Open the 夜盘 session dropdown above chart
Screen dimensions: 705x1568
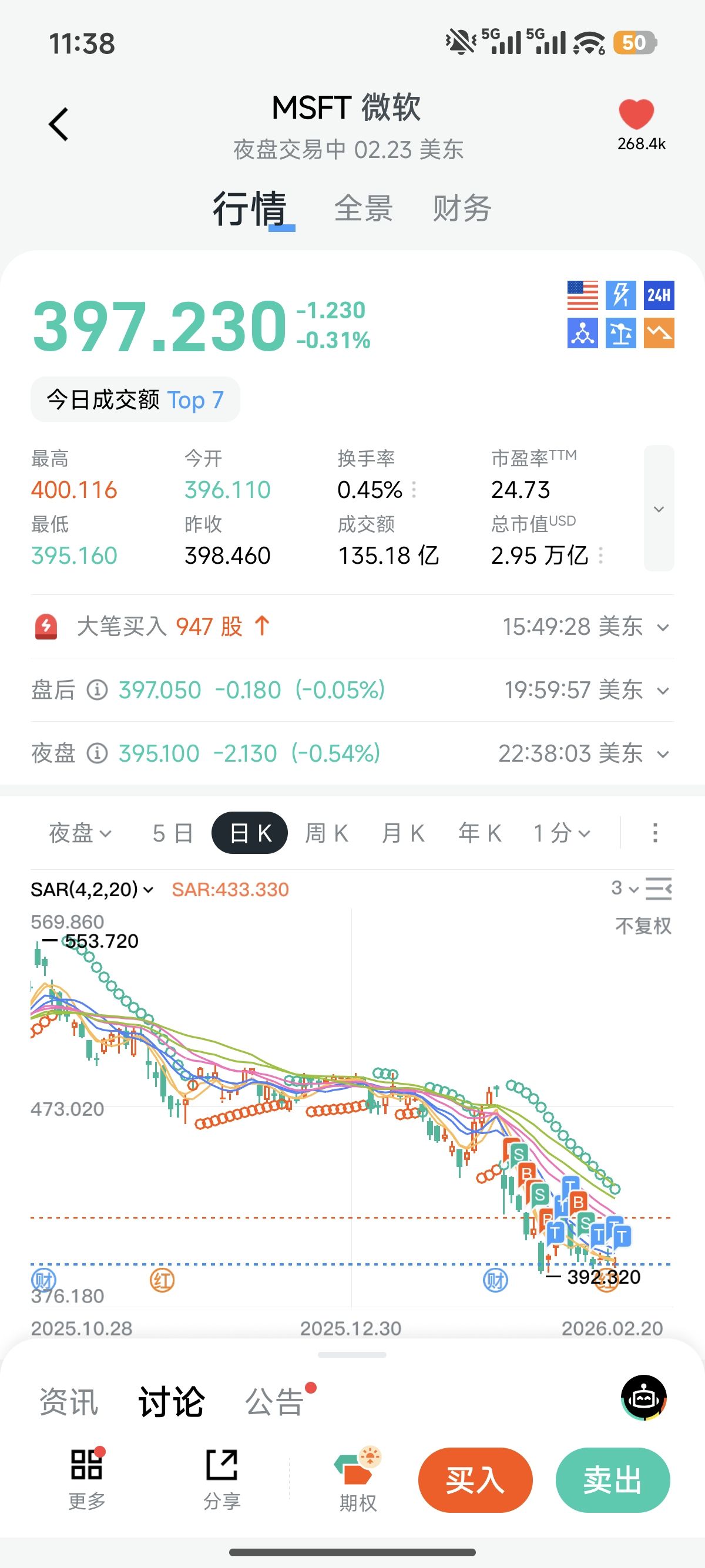click(80, 833)
